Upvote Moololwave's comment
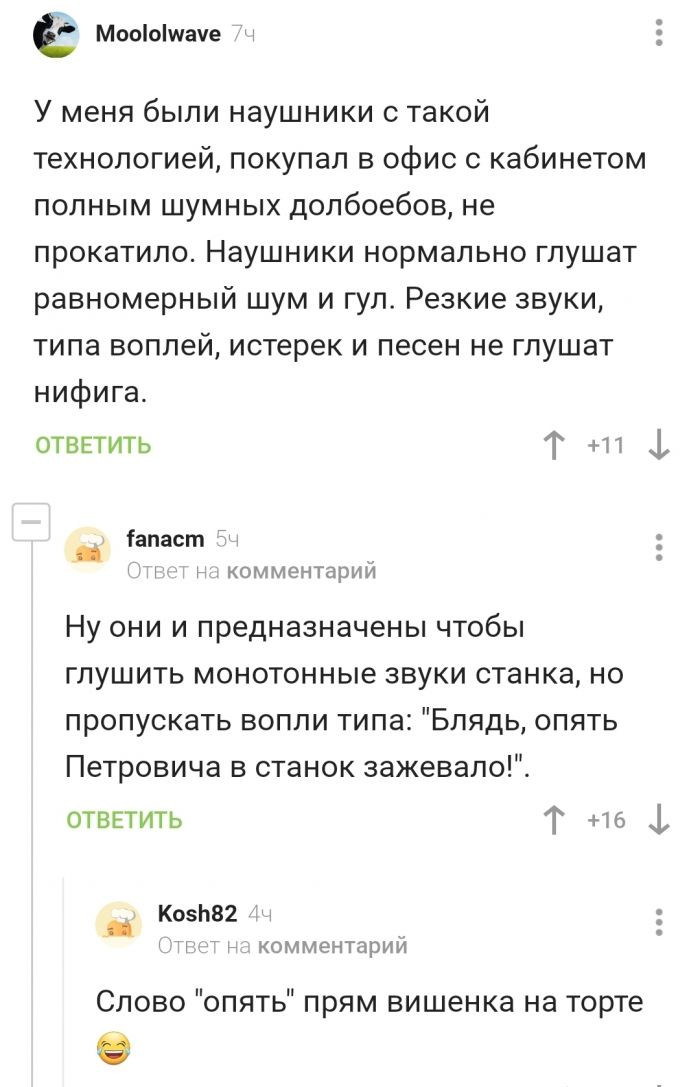Screen dimensions: 700x1087 click(x=551, y=445)
